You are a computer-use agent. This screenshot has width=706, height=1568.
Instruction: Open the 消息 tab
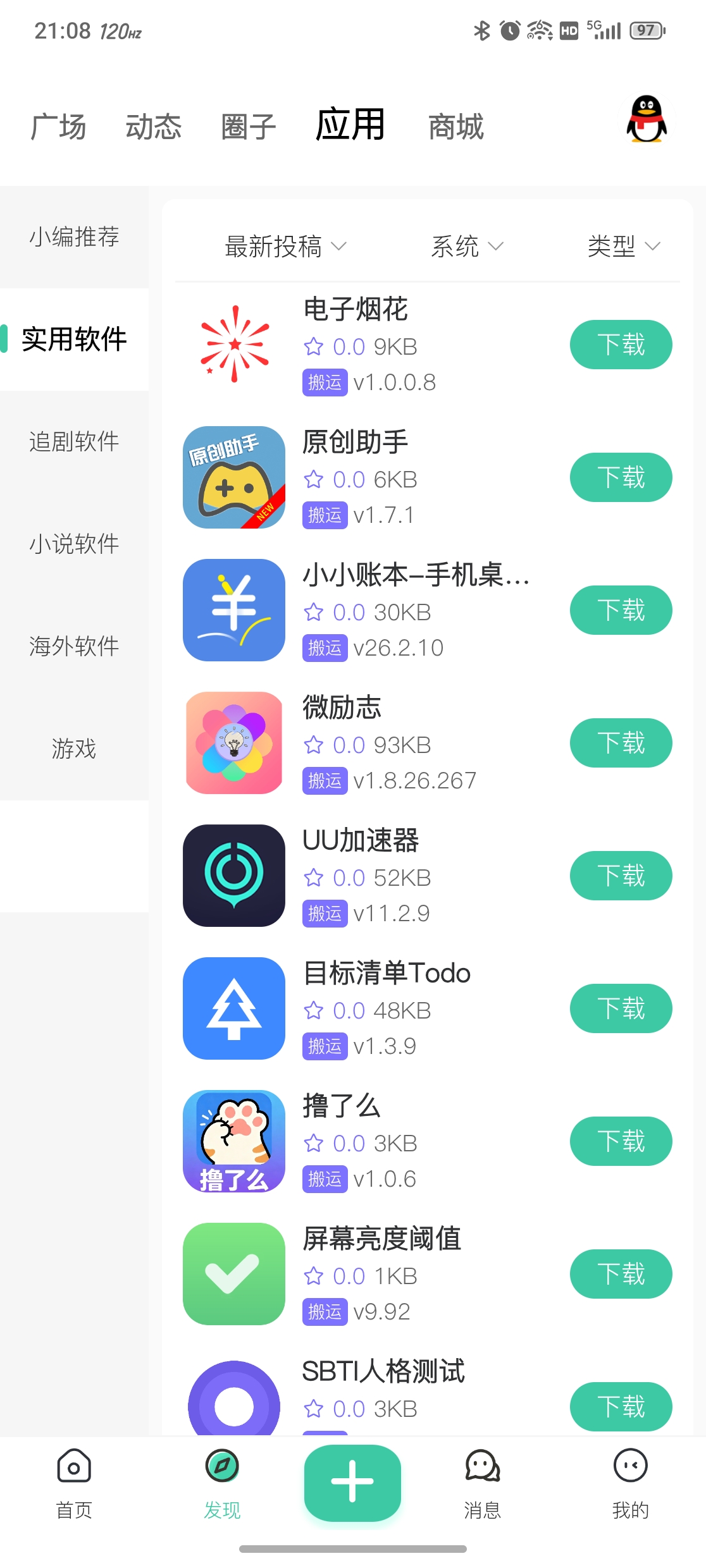483,1483
